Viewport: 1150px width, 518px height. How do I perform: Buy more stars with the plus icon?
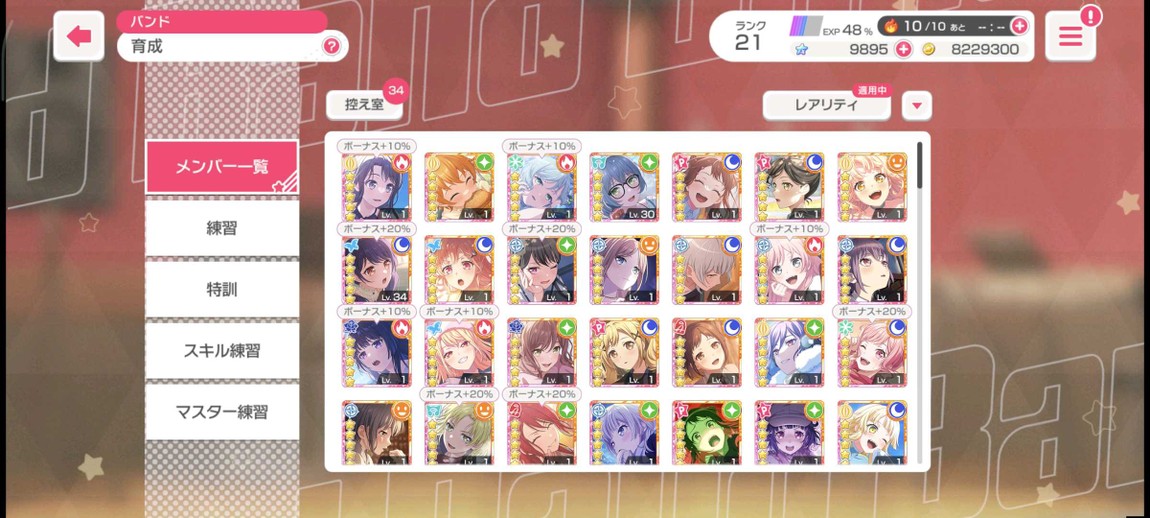point(903,49)
